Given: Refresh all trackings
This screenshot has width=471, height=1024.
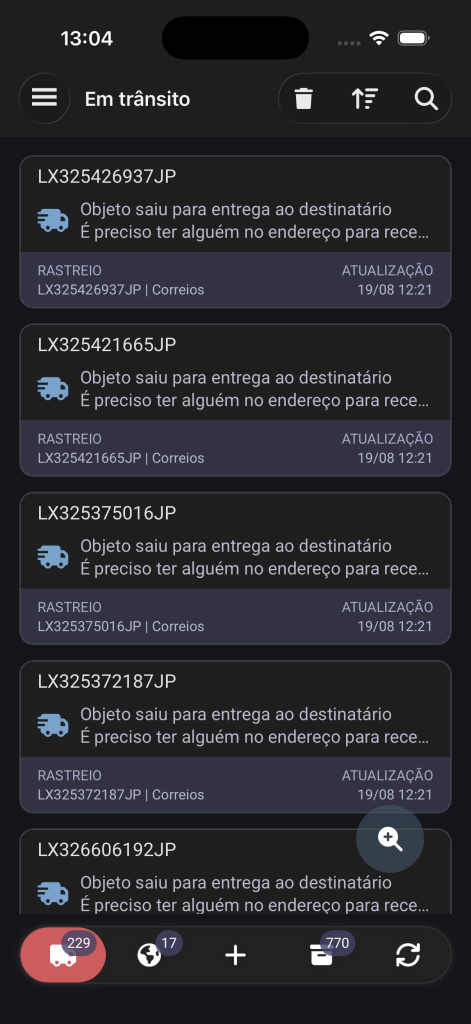Looking at the screenshot, I should pos(408,956).
